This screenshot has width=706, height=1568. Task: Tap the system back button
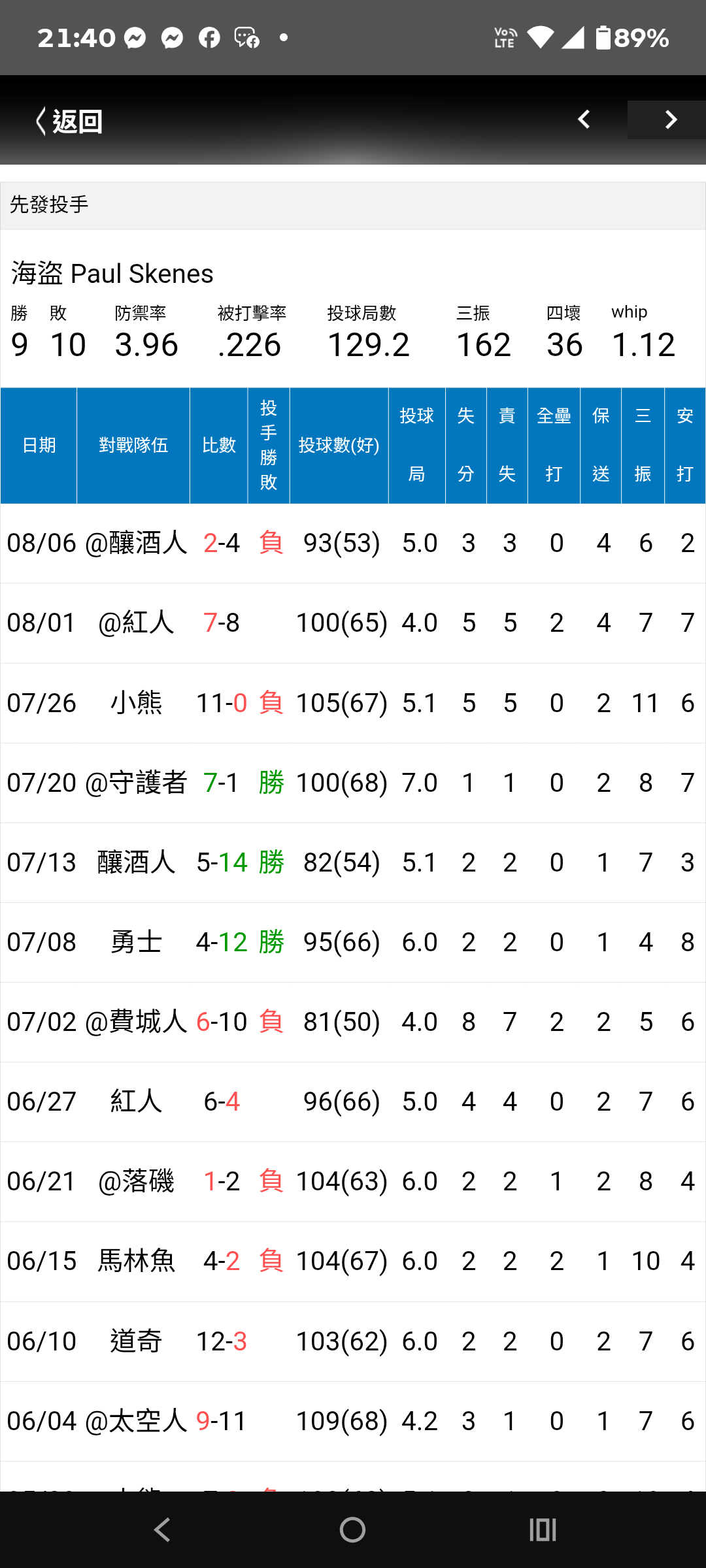tap(162, 1529)
